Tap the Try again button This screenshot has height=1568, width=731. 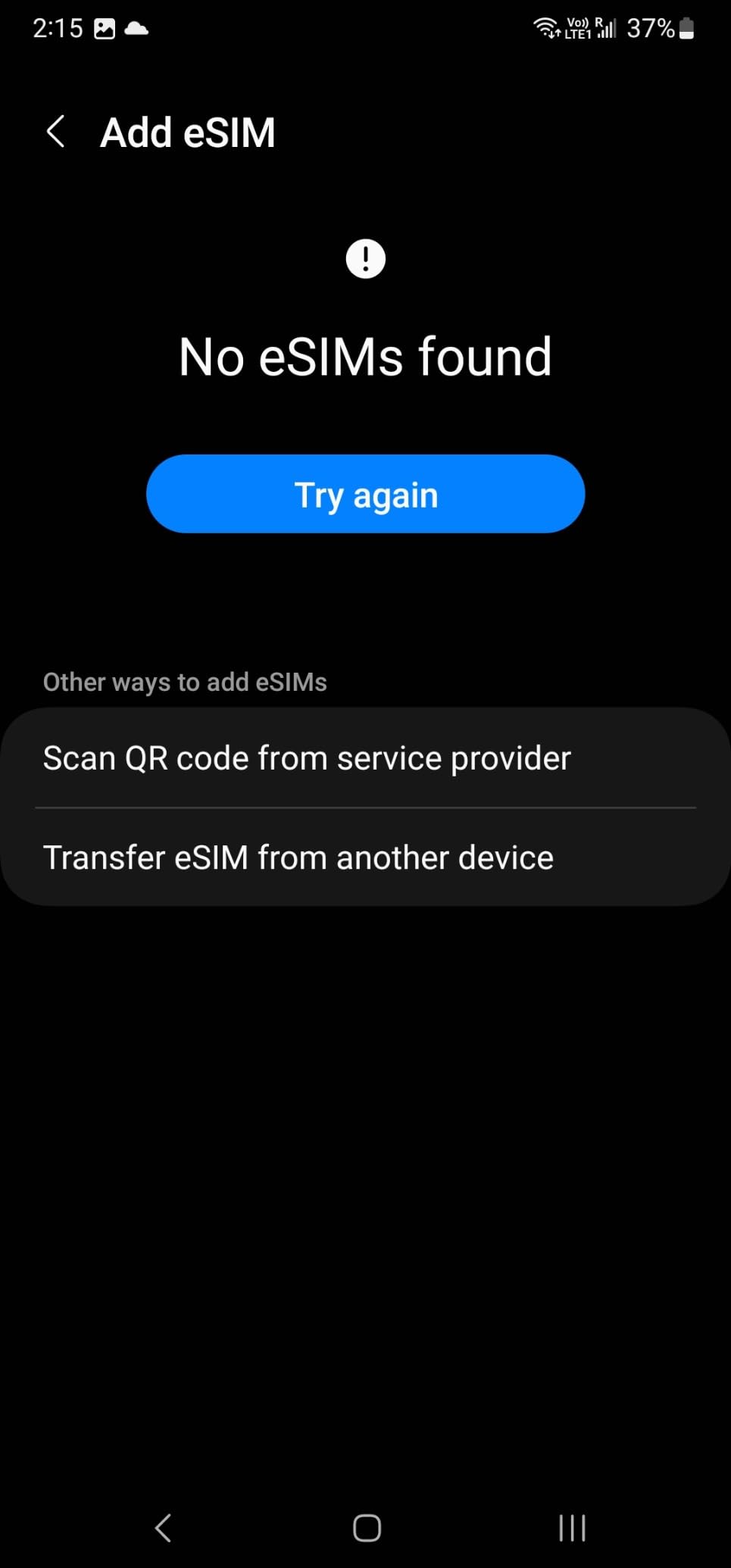tap(365, 494)
